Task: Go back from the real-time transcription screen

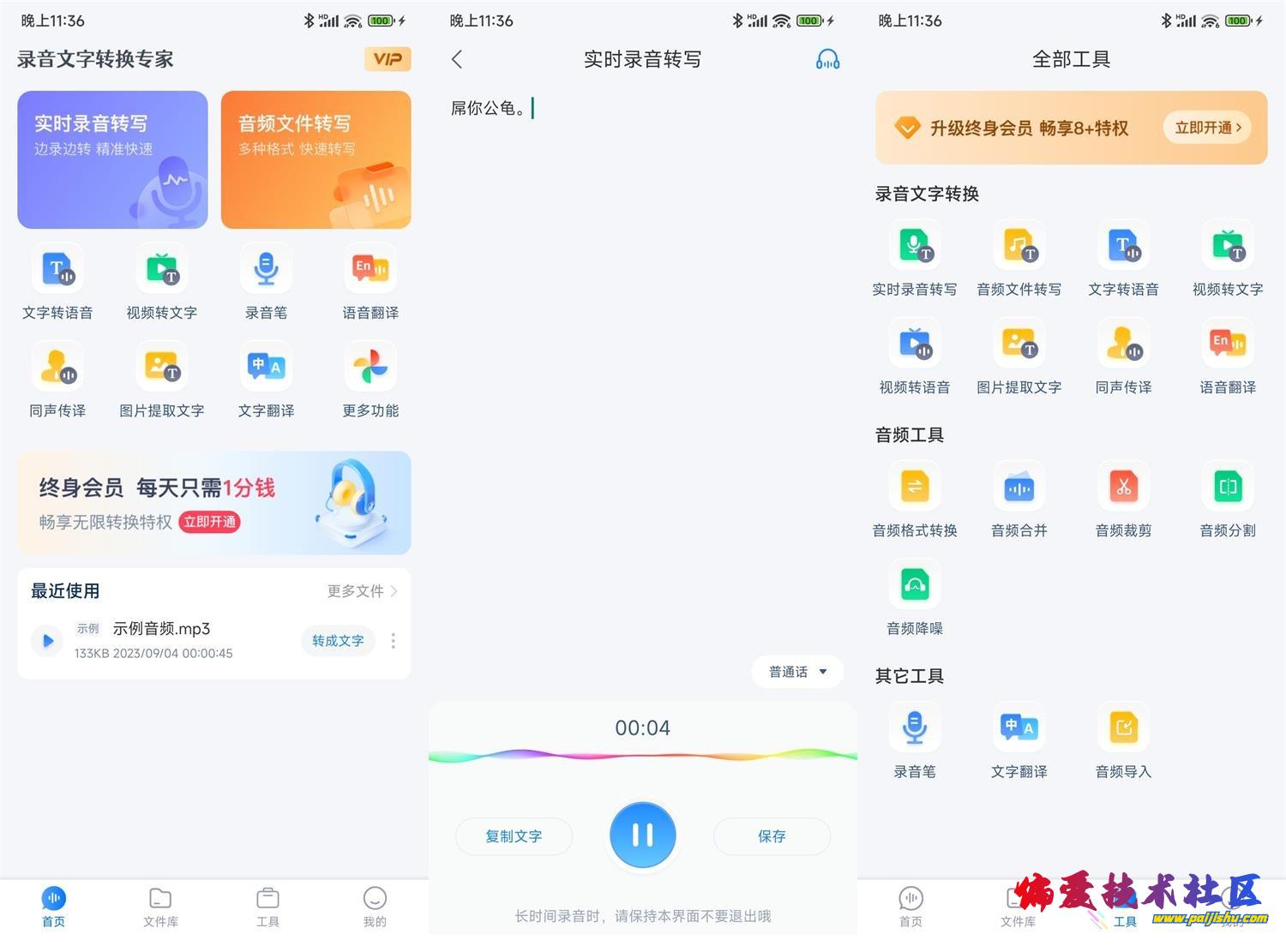Action: click(457, 59)
